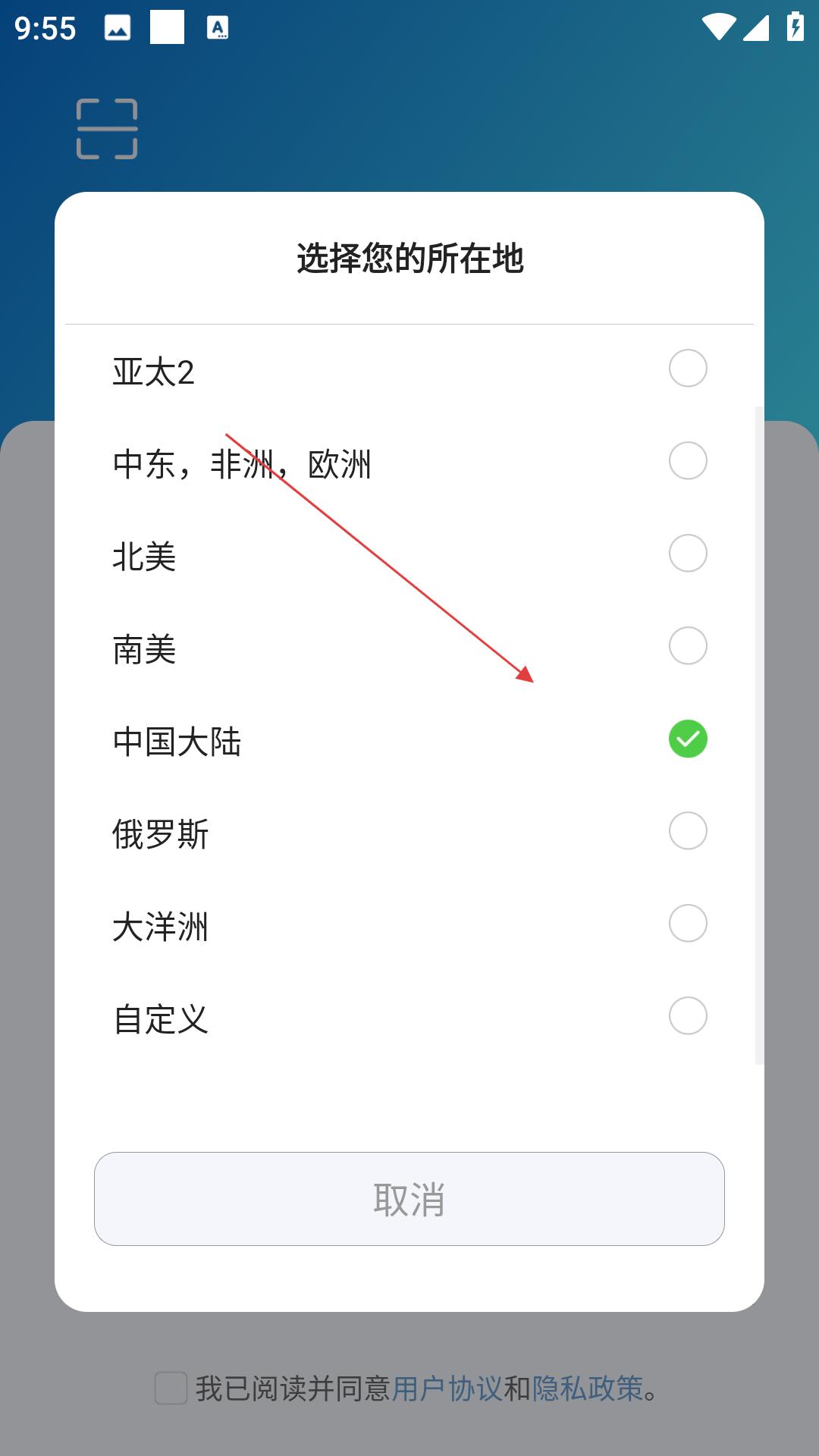Image resolution: width=819 pixels, height=1456 pixels.
Task: Choose the 大洋洲 region
Action: pyautogui.click(x=409, y=926)
